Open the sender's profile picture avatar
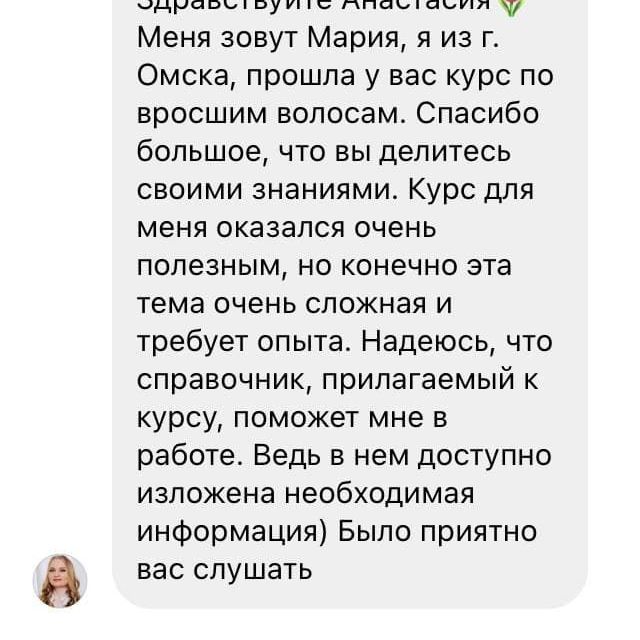This screenshot has width=640, height=640. 61,580
